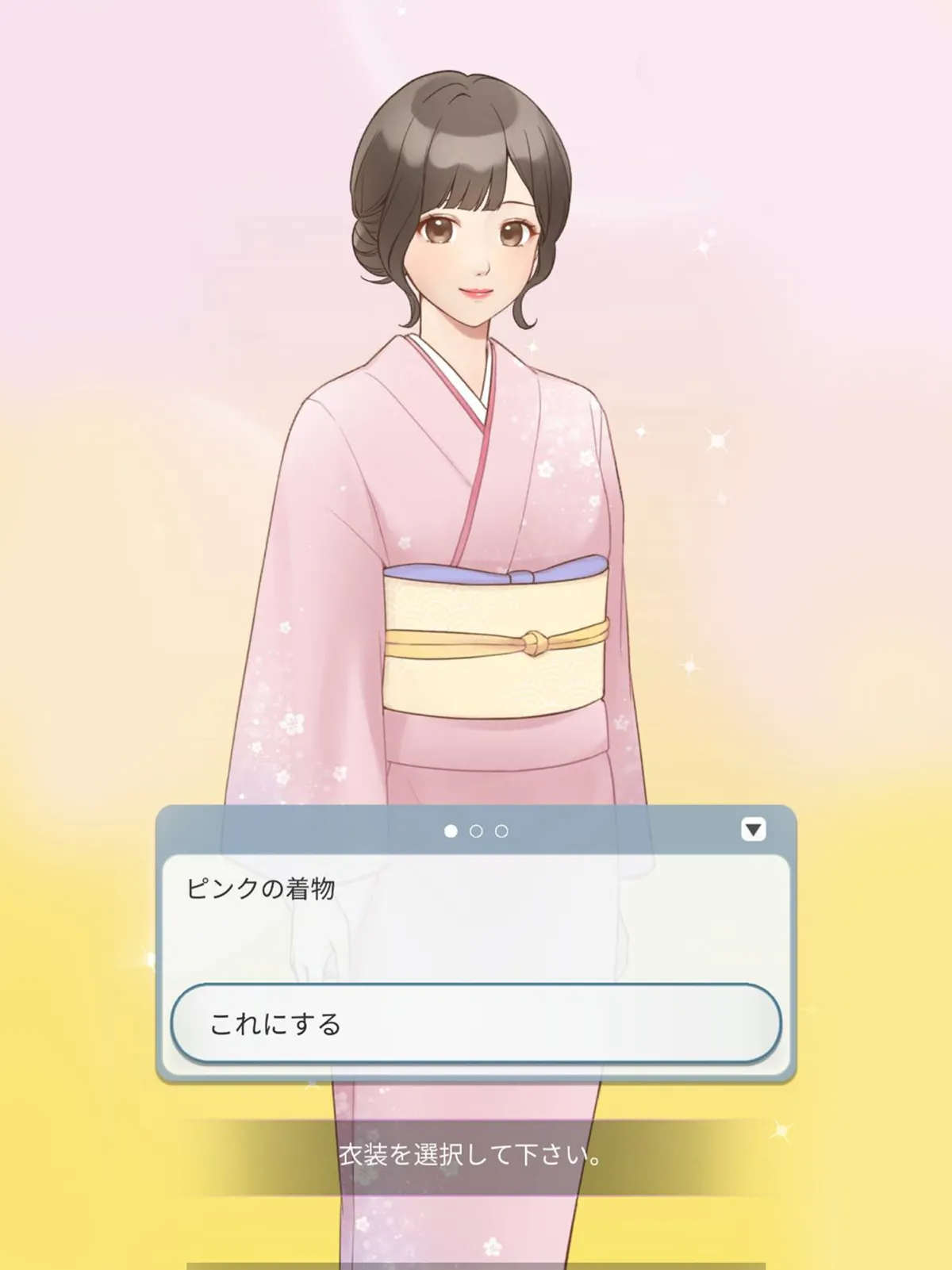Click the sparkle effect in the background
The height and width of the screenshot is (1270, 952).
click(x=716, y=439)
